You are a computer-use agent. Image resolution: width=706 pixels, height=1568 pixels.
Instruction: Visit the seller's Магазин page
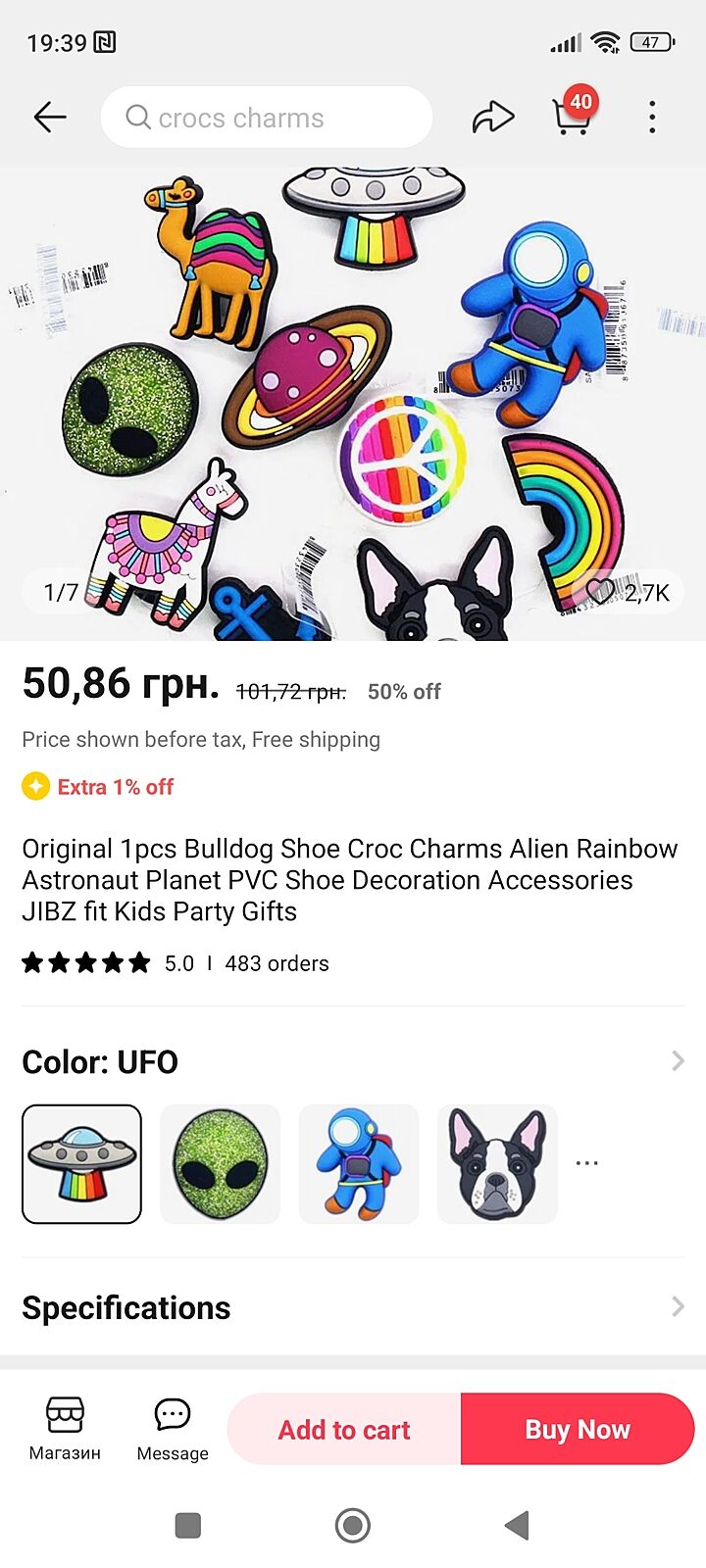pyautogui.click(x=65, y=1429)
